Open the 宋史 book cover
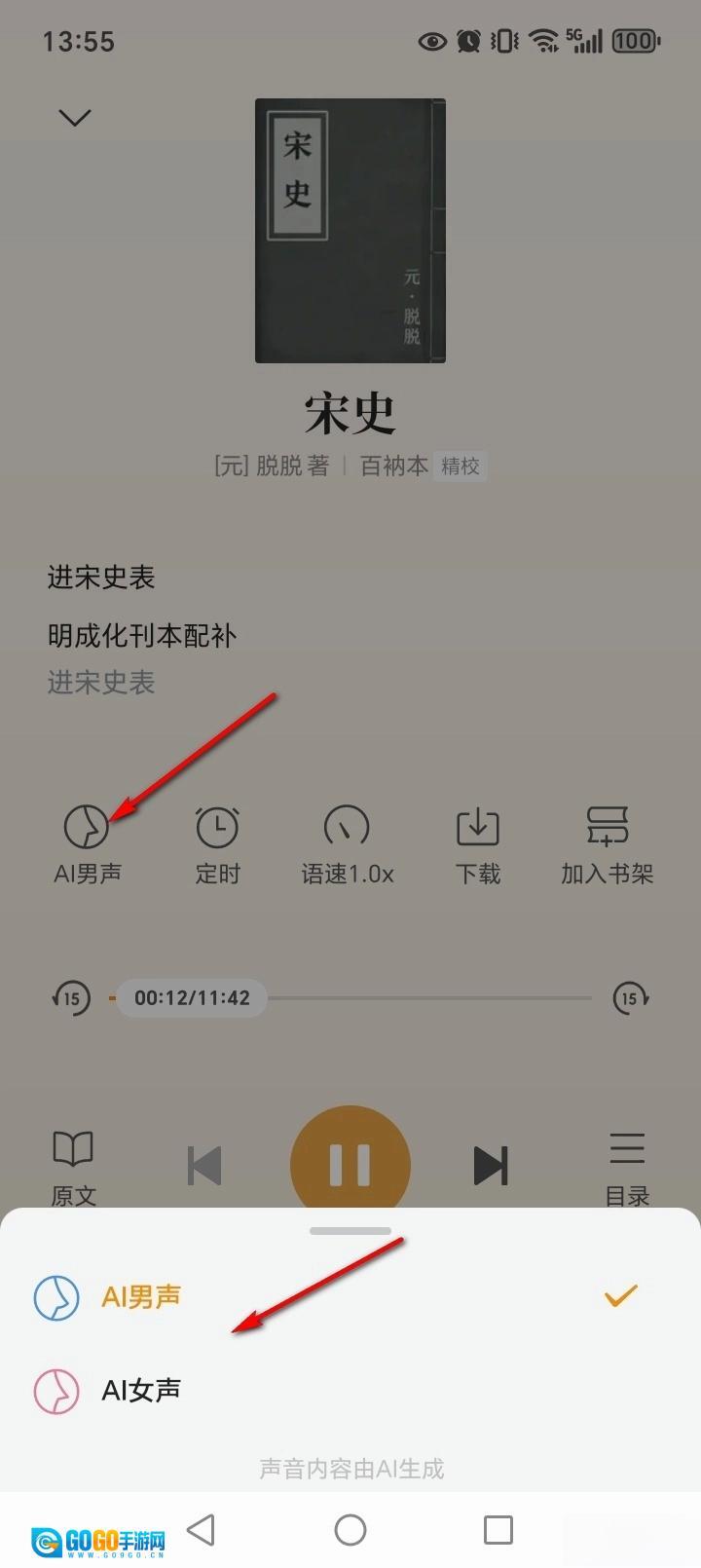 350,231
